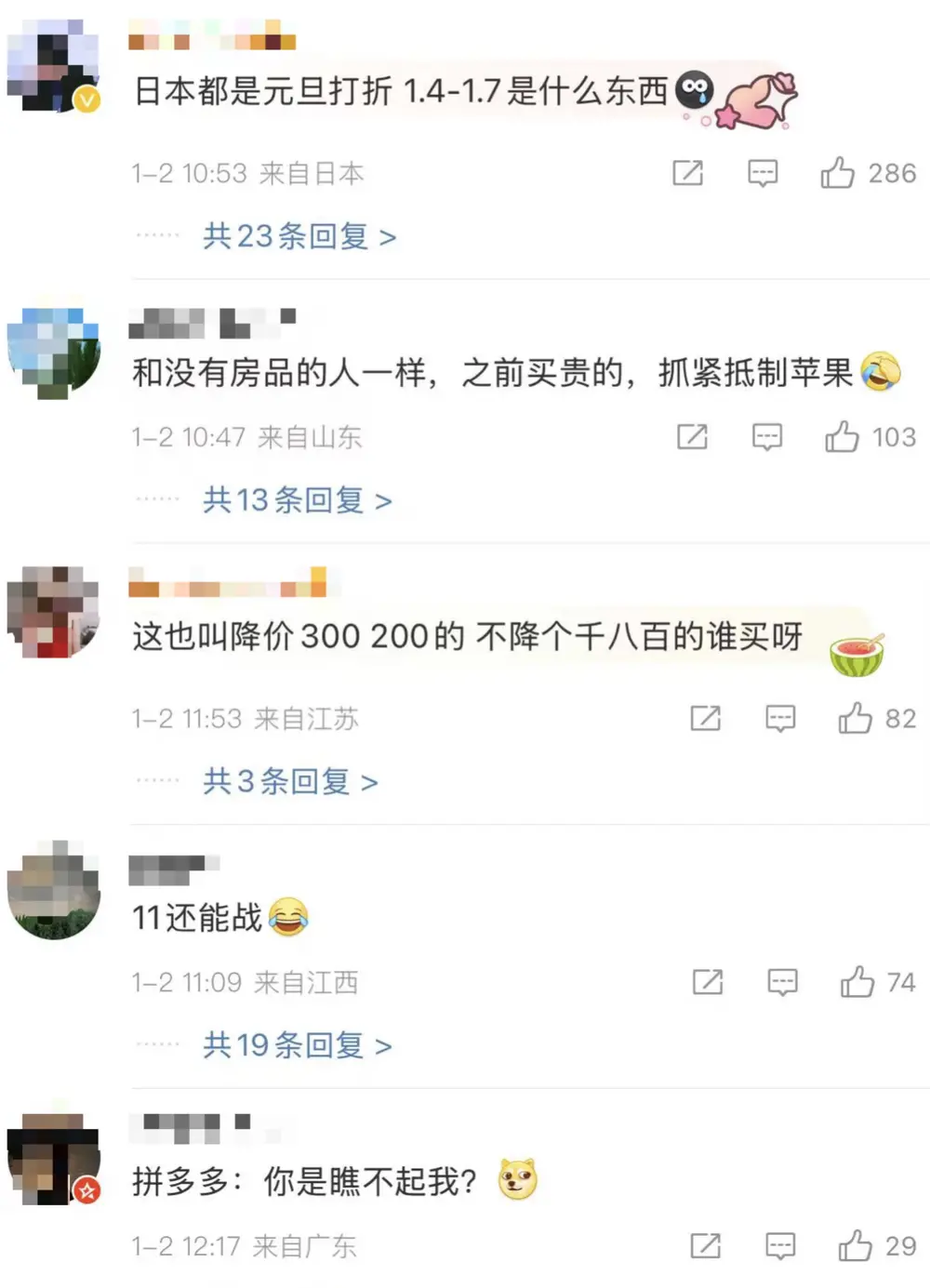Share the comment about 日本元旦打折
The image size is (930, 1288).
point(688,173)
